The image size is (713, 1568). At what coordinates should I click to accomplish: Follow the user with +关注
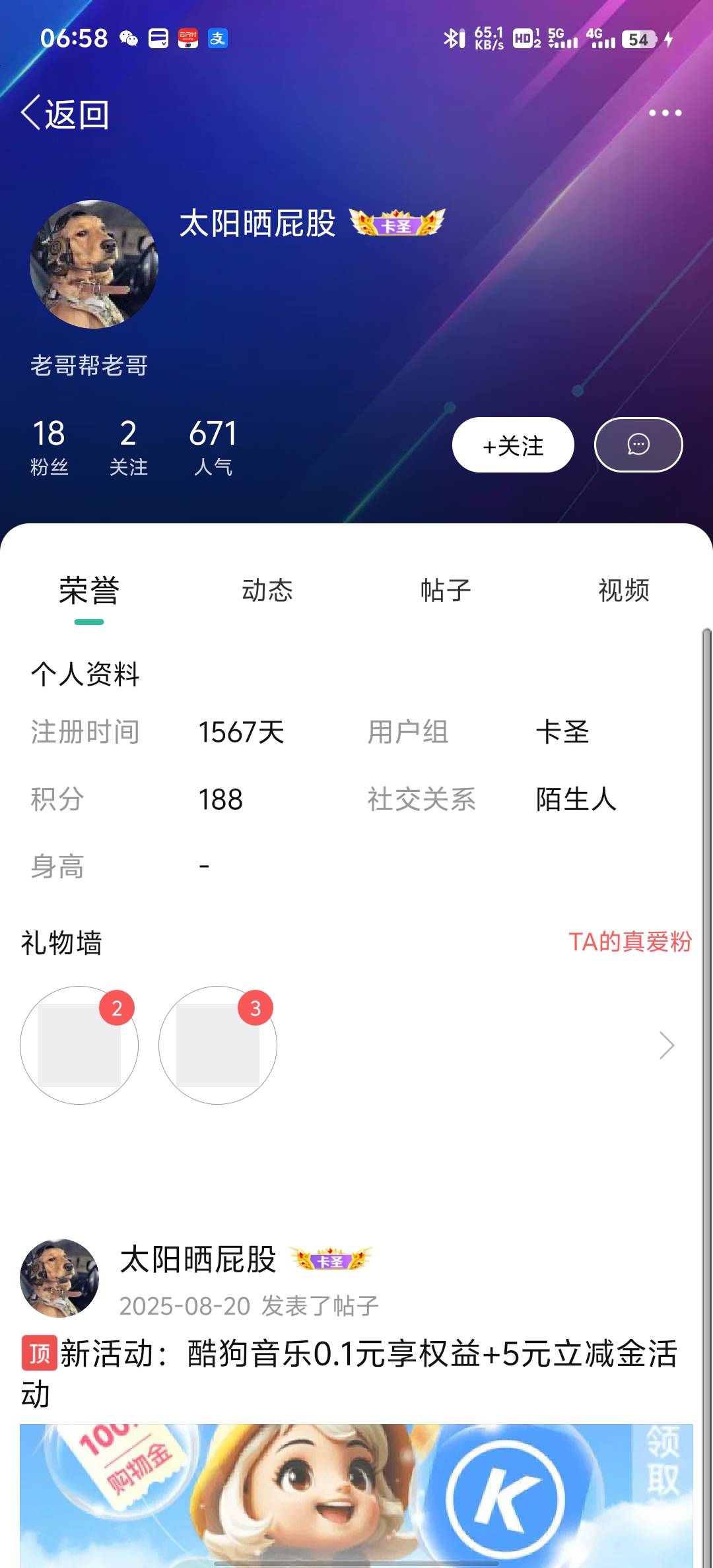[x=513, y=445]
